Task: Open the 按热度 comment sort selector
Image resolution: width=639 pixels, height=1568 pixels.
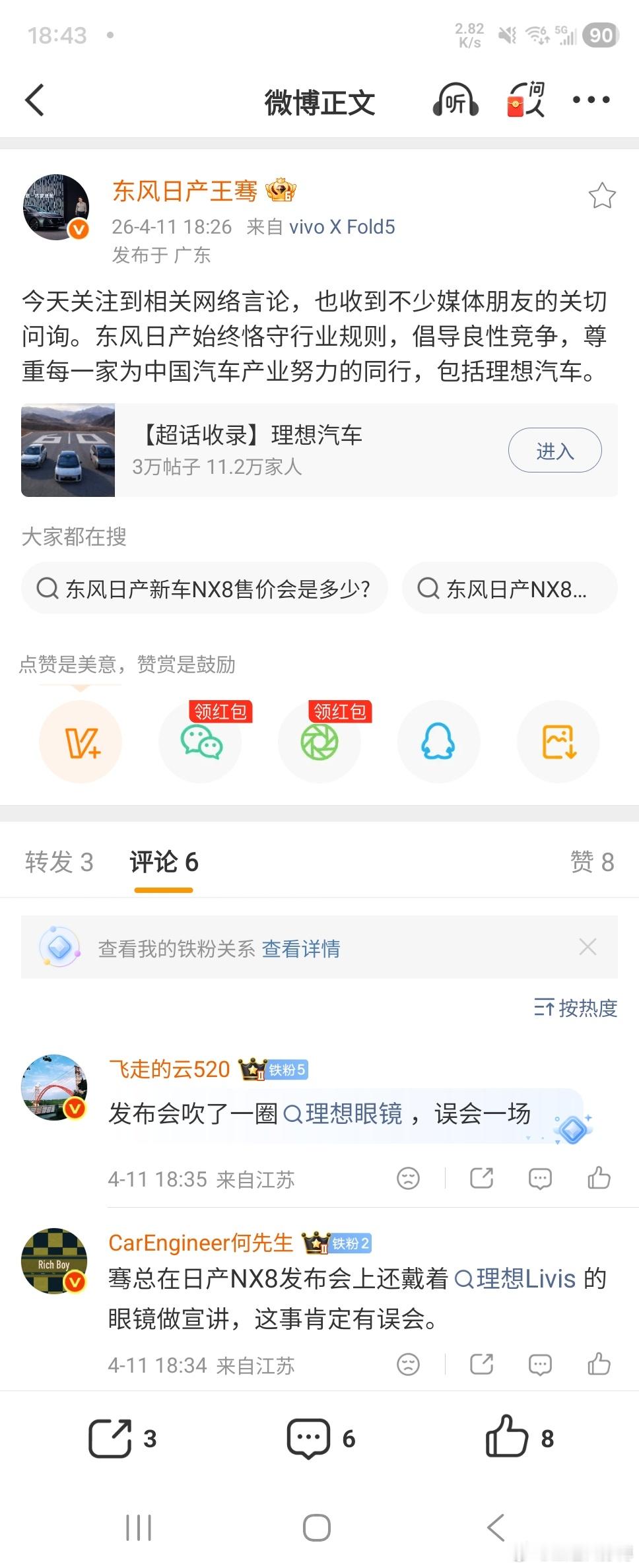Action: tap(576, 1009)
